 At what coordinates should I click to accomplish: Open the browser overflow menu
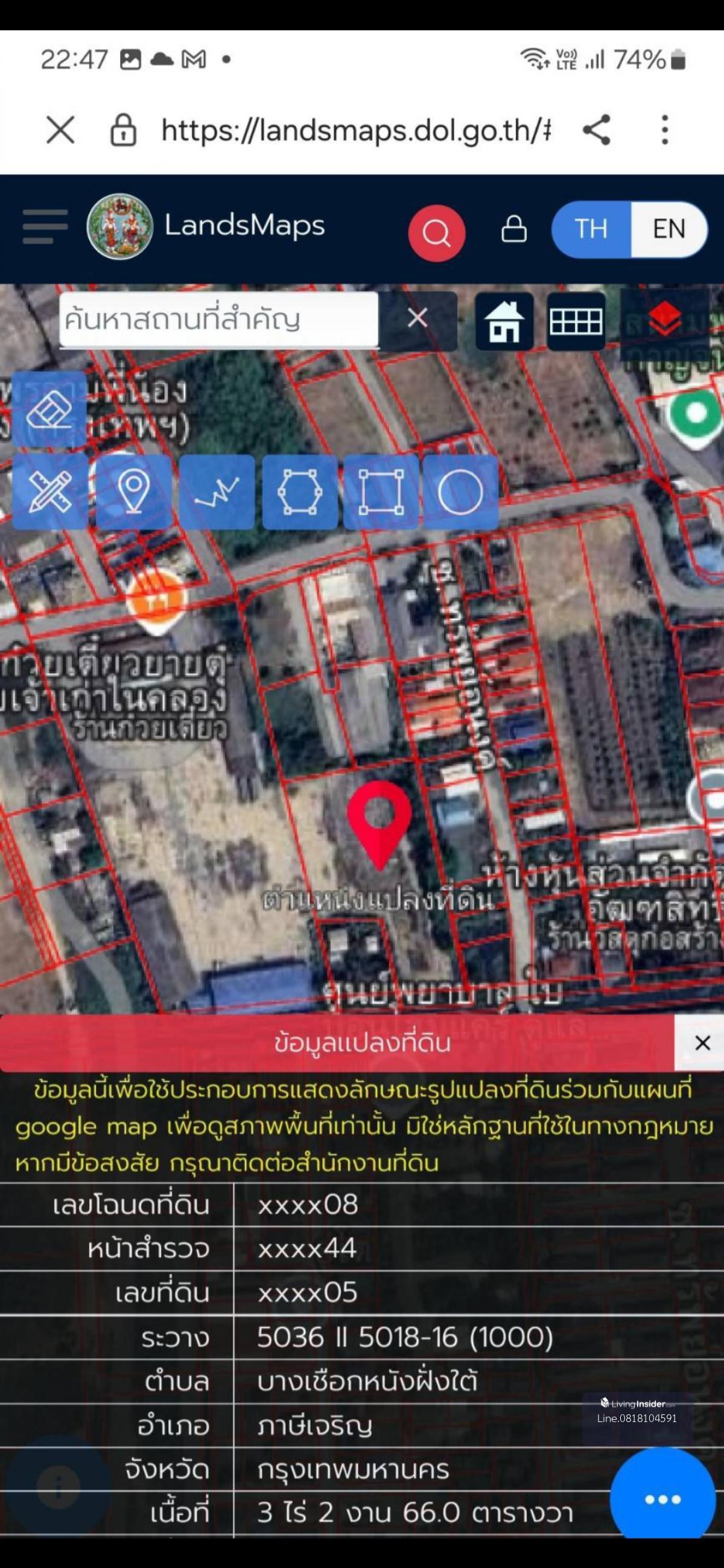click(x=664, y=130)
